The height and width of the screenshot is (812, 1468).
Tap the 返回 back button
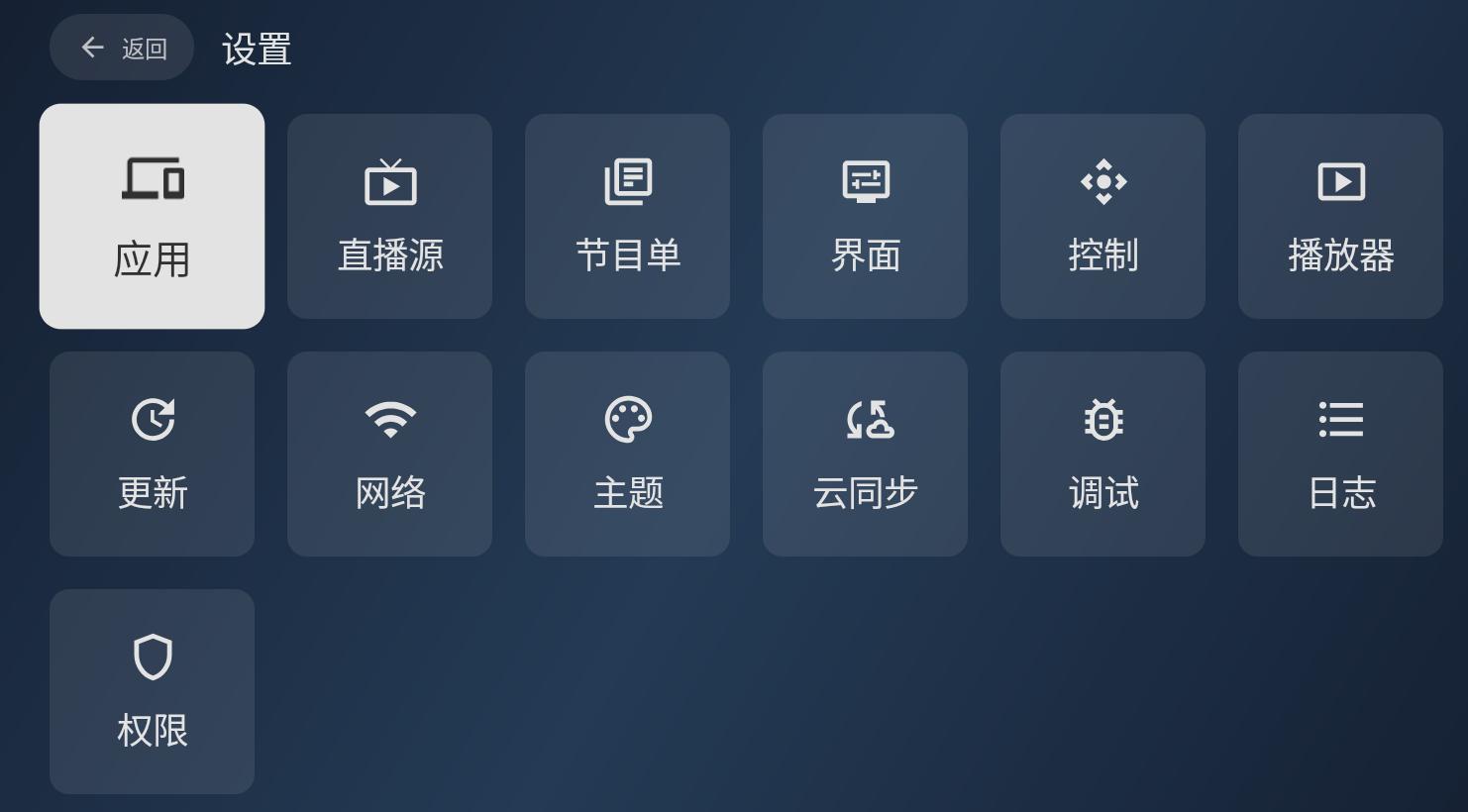point(122,48)
